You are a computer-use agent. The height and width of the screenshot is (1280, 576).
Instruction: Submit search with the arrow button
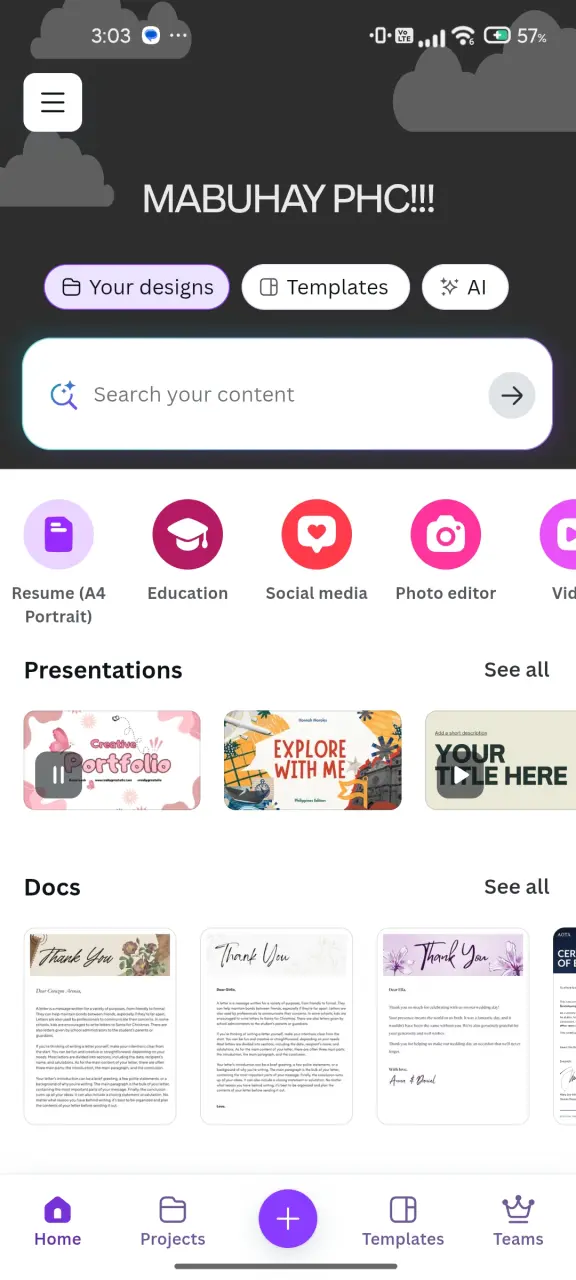click(x=512, y=395)
